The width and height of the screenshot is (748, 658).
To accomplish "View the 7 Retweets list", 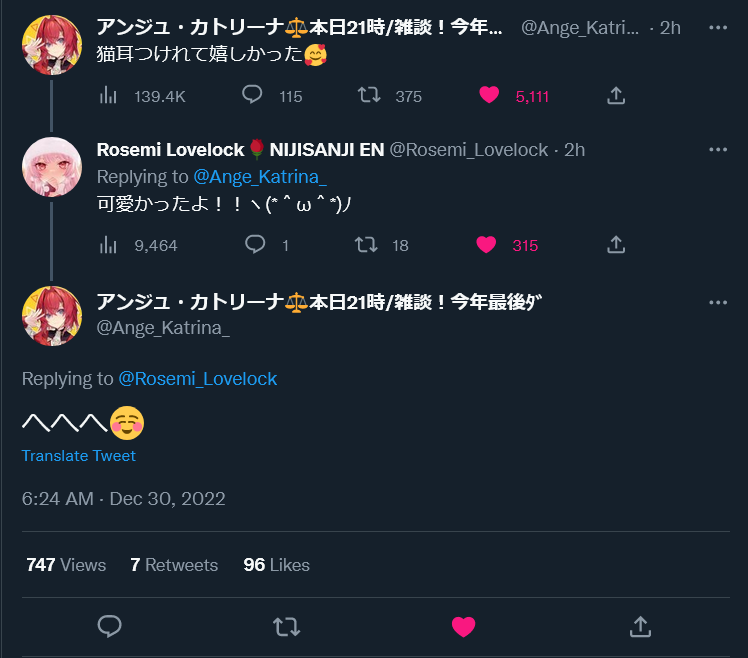I will 174,565.
